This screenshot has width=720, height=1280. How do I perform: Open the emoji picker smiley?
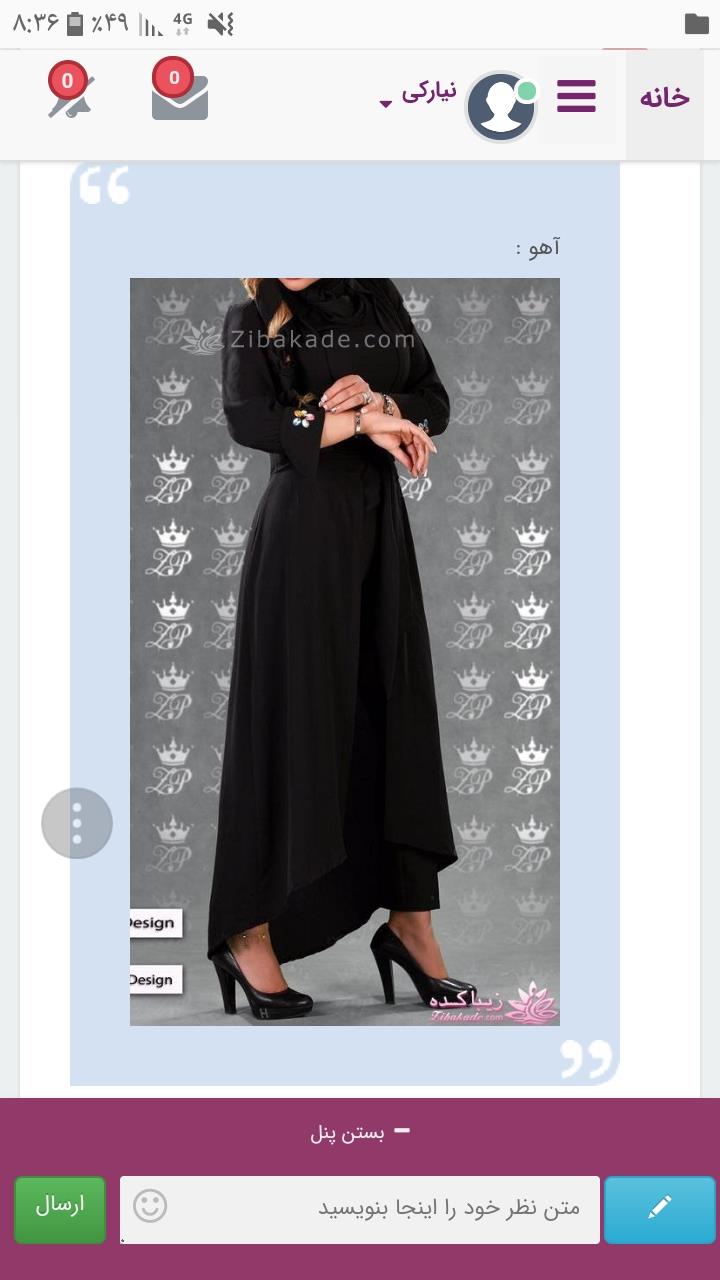pos(150,1206)
